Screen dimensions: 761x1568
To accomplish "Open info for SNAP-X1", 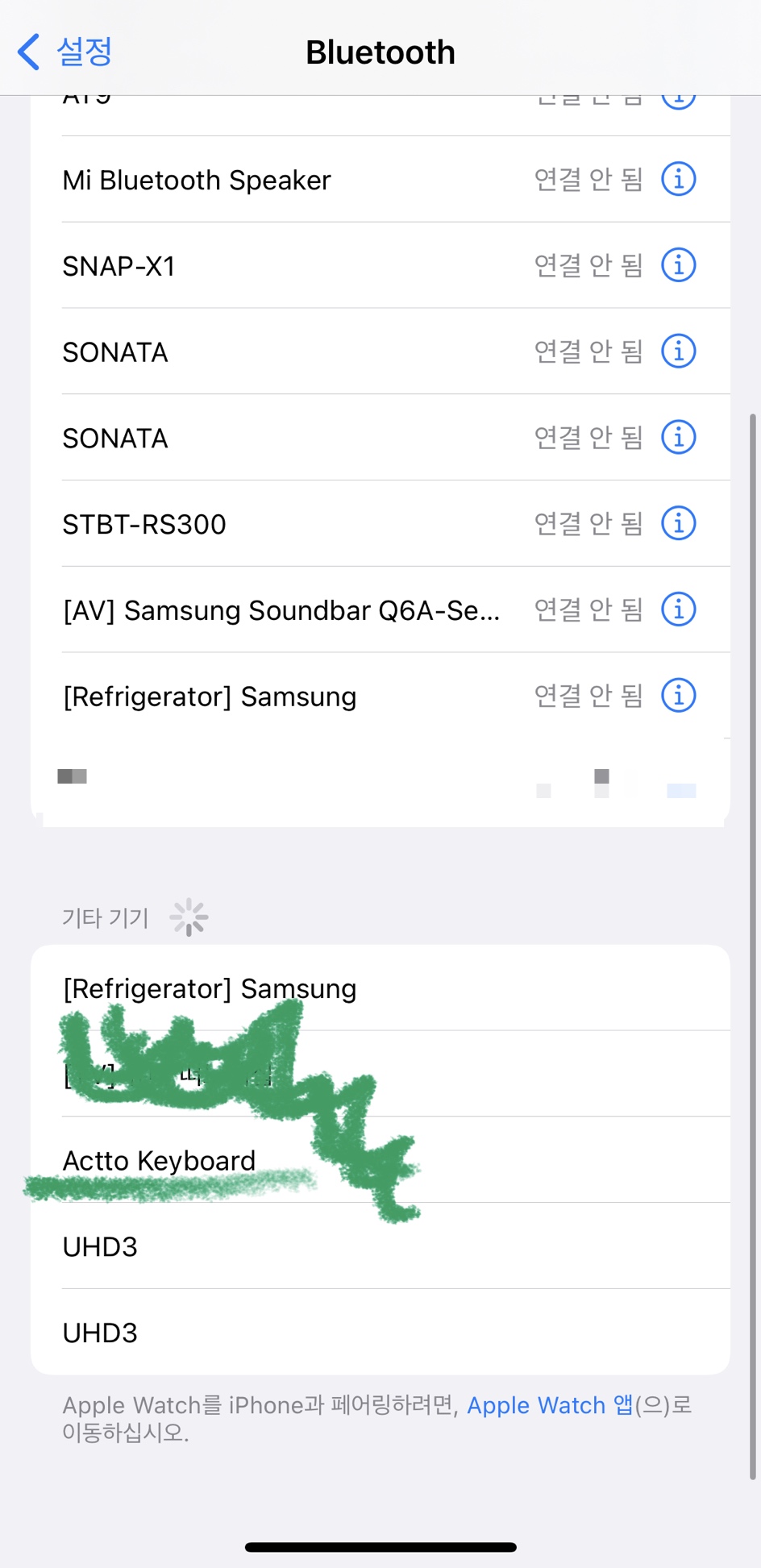I will pos(678,265).
